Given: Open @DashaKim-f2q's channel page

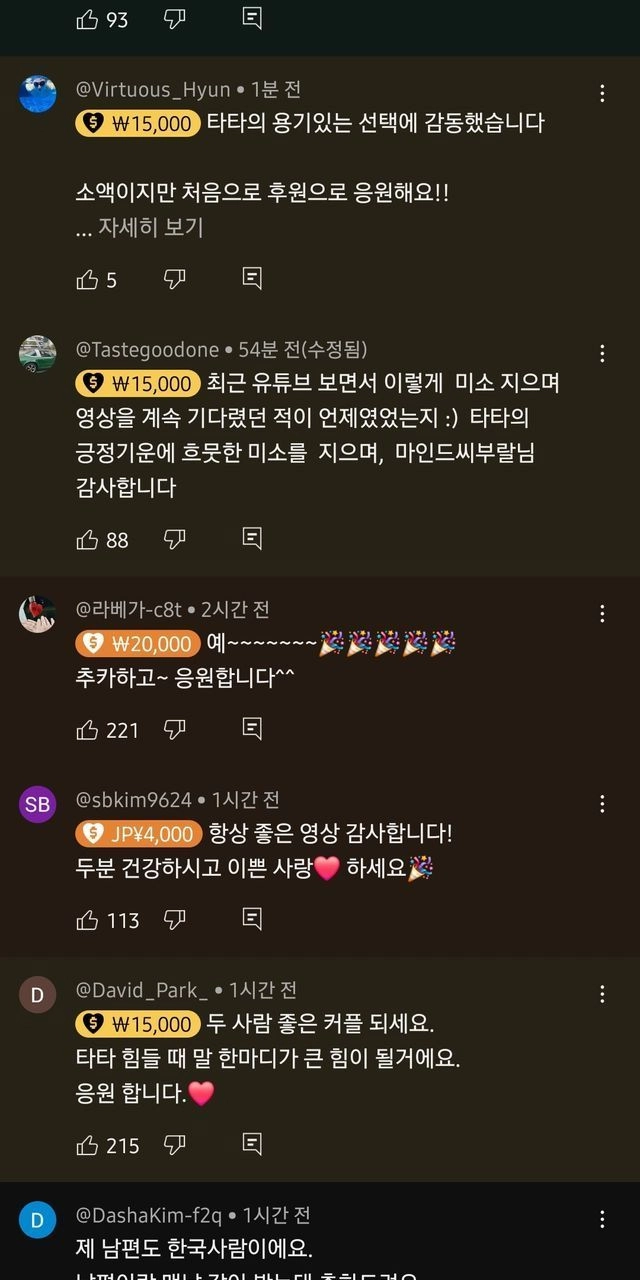Looking at the screenshot, I should pos(38,1221).
